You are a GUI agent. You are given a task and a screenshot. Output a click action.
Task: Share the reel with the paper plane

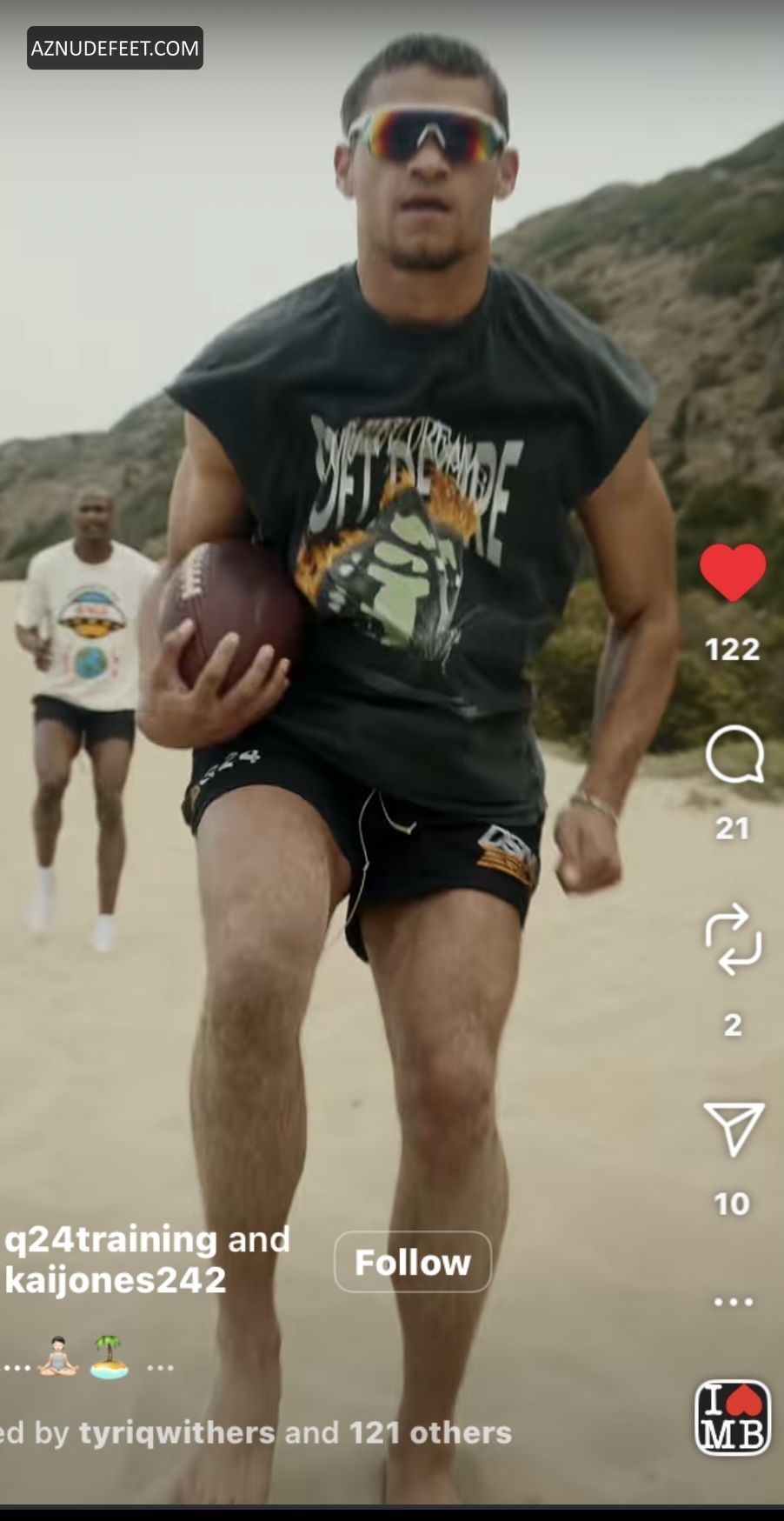pos(733,1128)
